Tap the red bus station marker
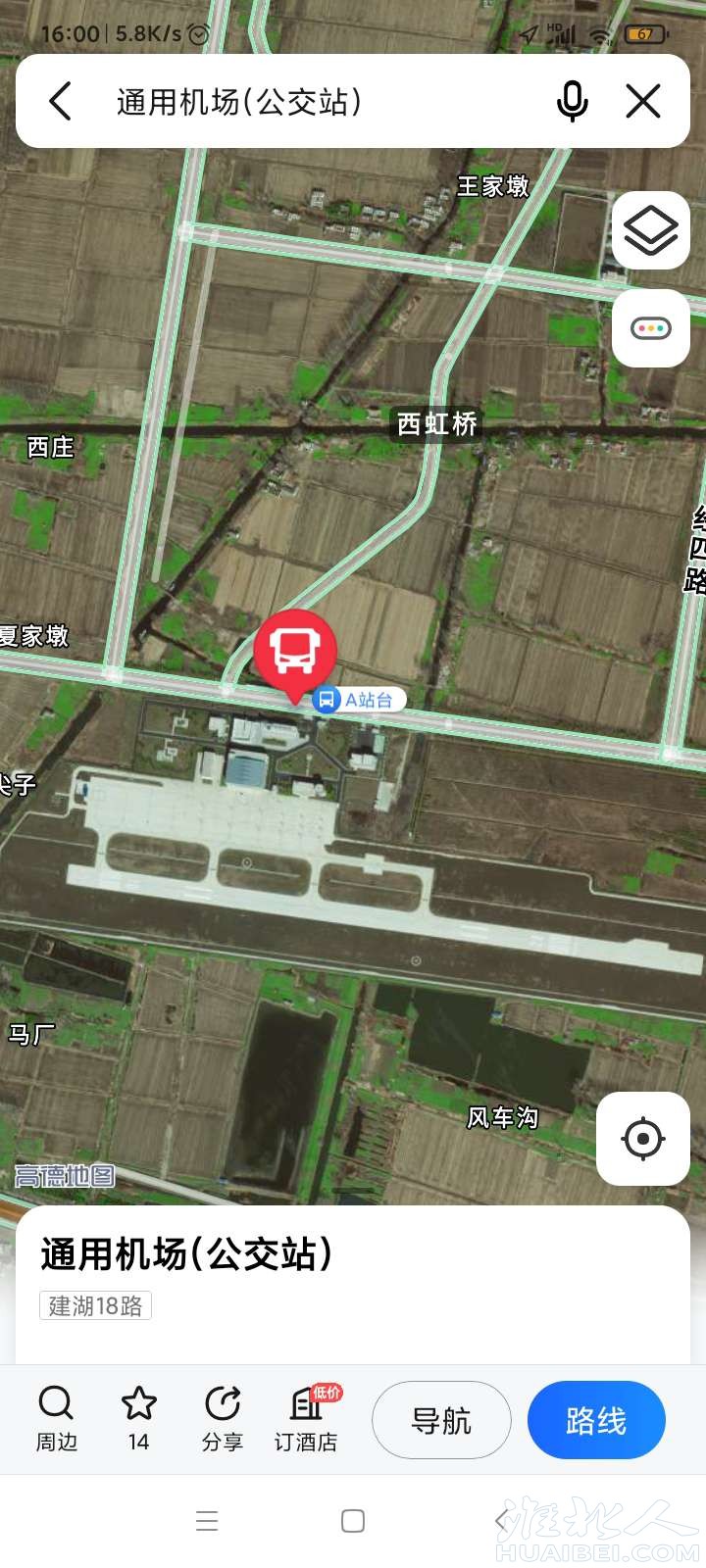 295,651
